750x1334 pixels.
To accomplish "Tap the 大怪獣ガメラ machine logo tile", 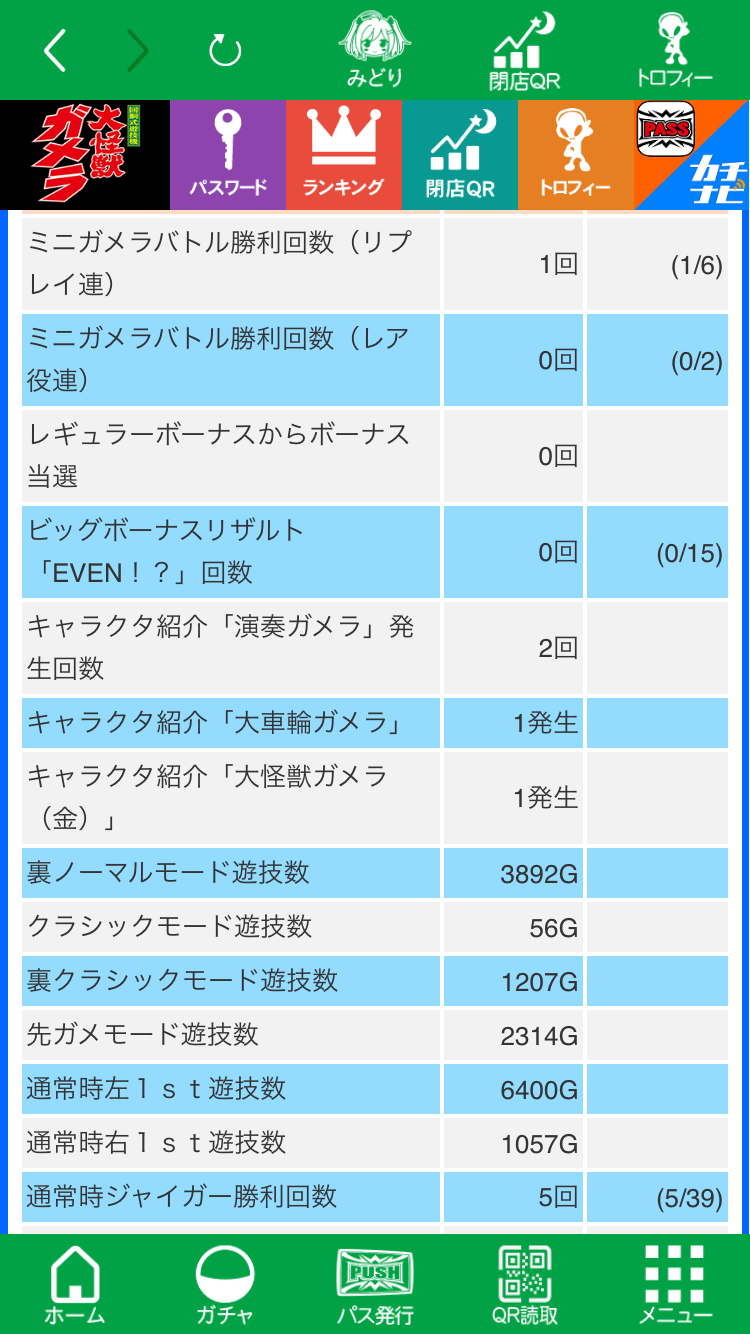I will coord(85,155).
